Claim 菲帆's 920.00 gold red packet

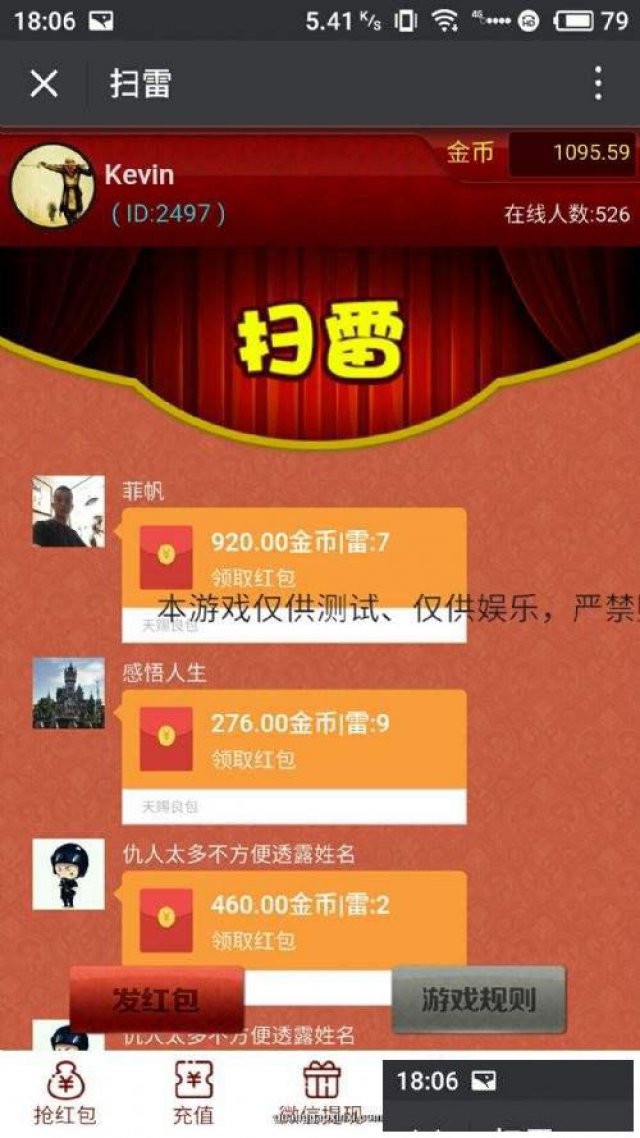(x=293, y=558)
